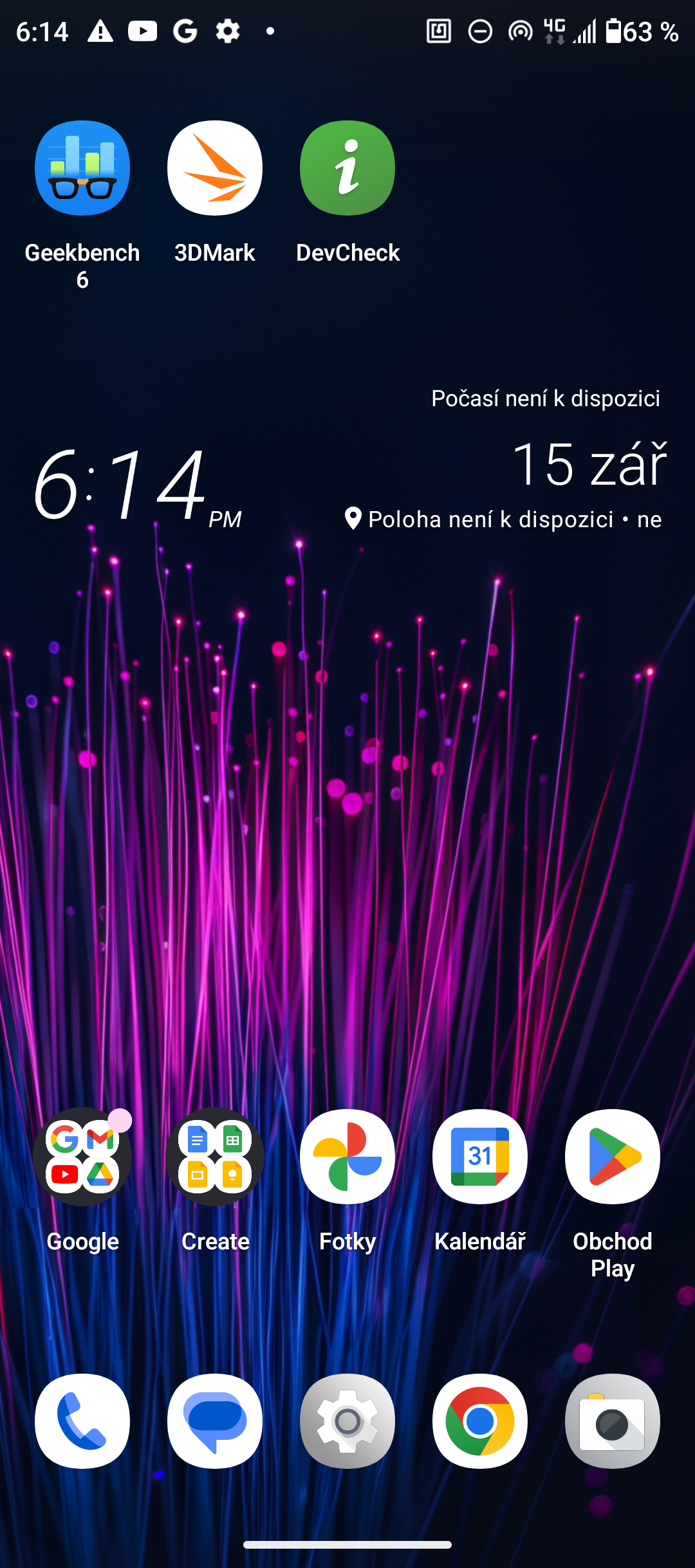
Task: Open Android Settings from the dock
Action: (x=347, y=1421)
